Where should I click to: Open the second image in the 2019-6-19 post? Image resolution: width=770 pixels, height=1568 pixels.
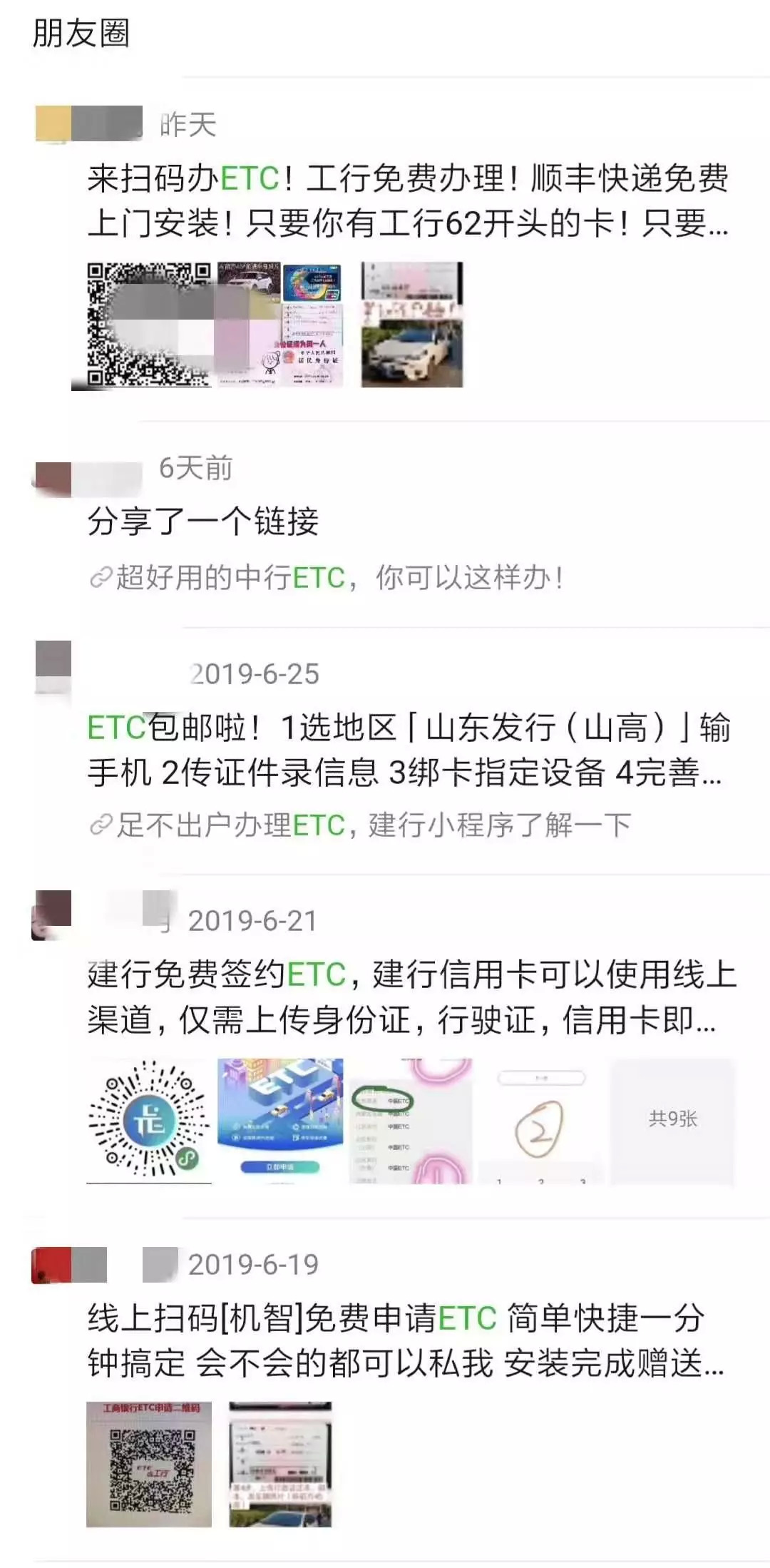[280, 1464]
